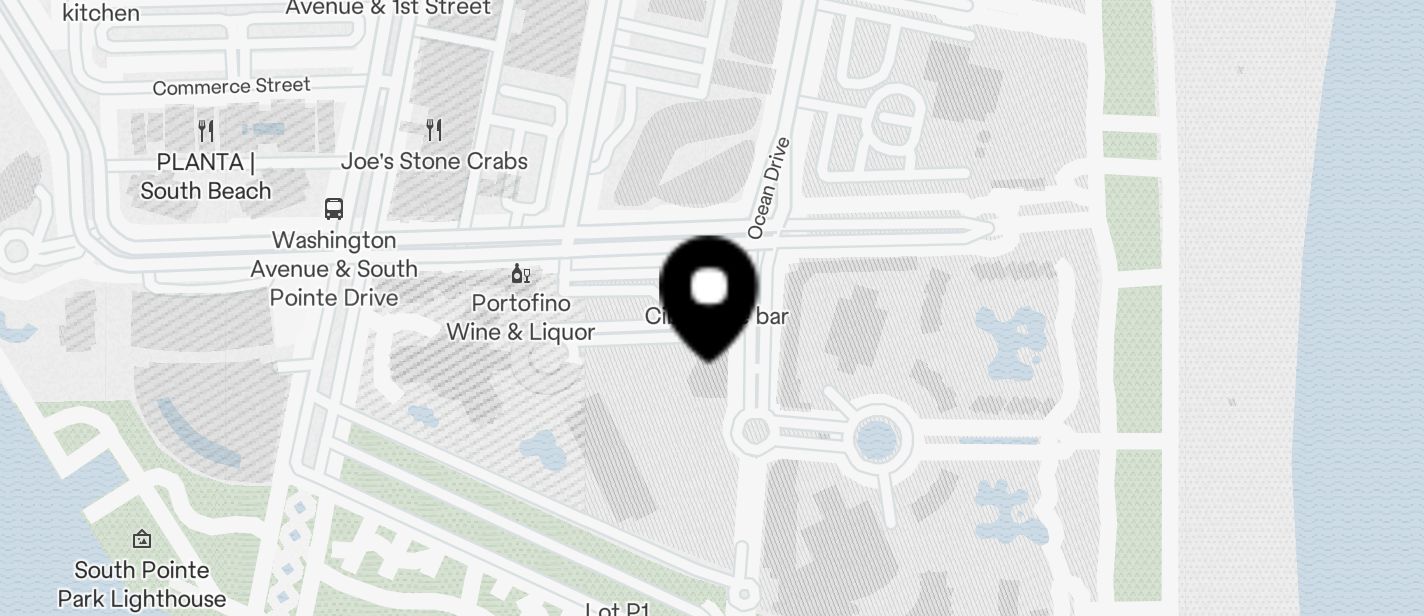Tap the Washington Avenue bus stop icon
This screenshot has height=616, width=1424.
pos(334,209)
